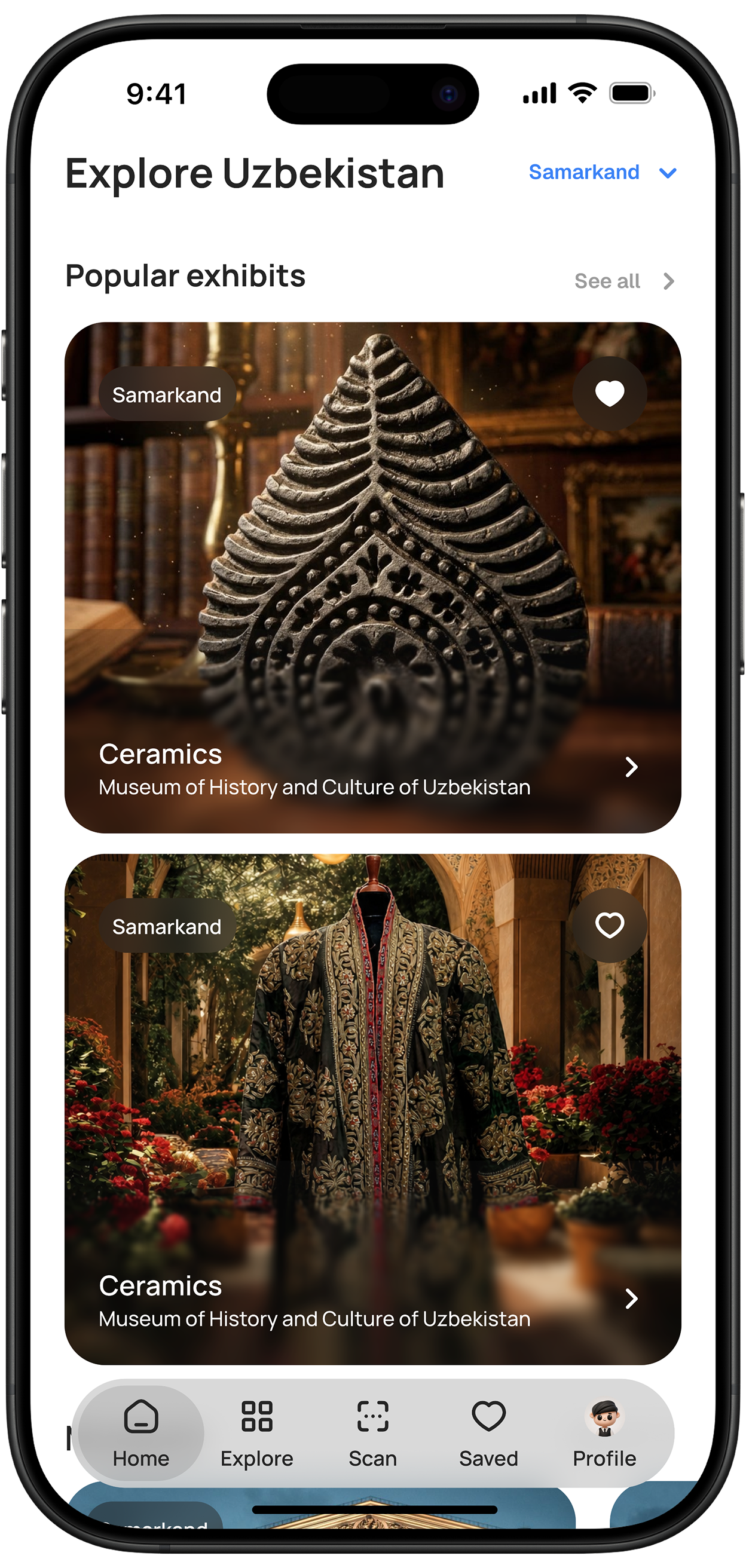The width and height of the screenshot is (746, 1568).
Task: Open the embroidered robe Ceramics exhibit card
Action: [372, 1109]
